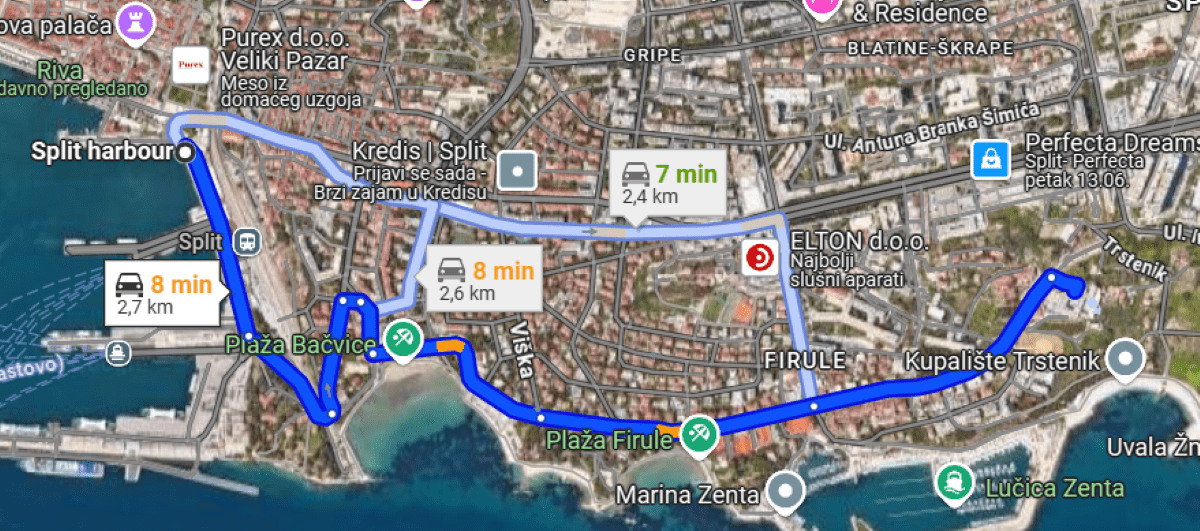This screenshot has height=531, width=1200.
Task: View the Perfecta Dreams shopping pin
Action: click(x=989, y=158)
